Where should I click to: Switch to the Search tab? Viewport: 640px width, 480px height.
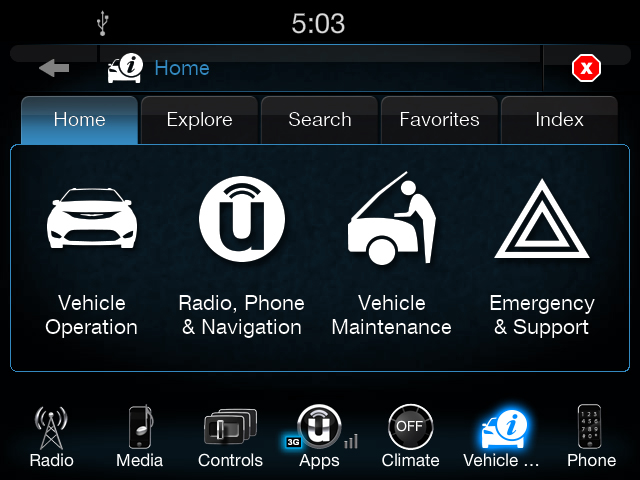319,120
